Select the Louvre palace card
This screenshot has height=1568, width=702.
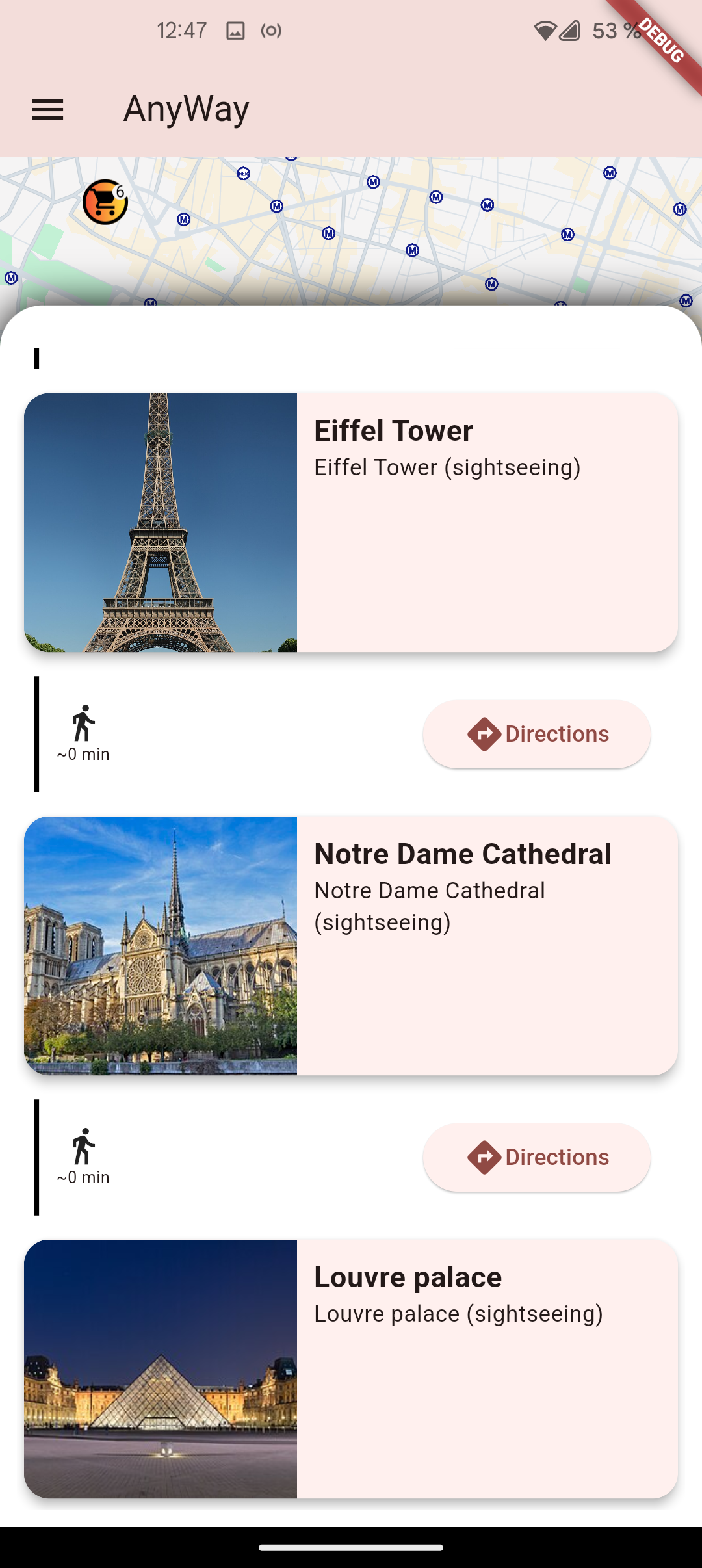[351, 1368]
